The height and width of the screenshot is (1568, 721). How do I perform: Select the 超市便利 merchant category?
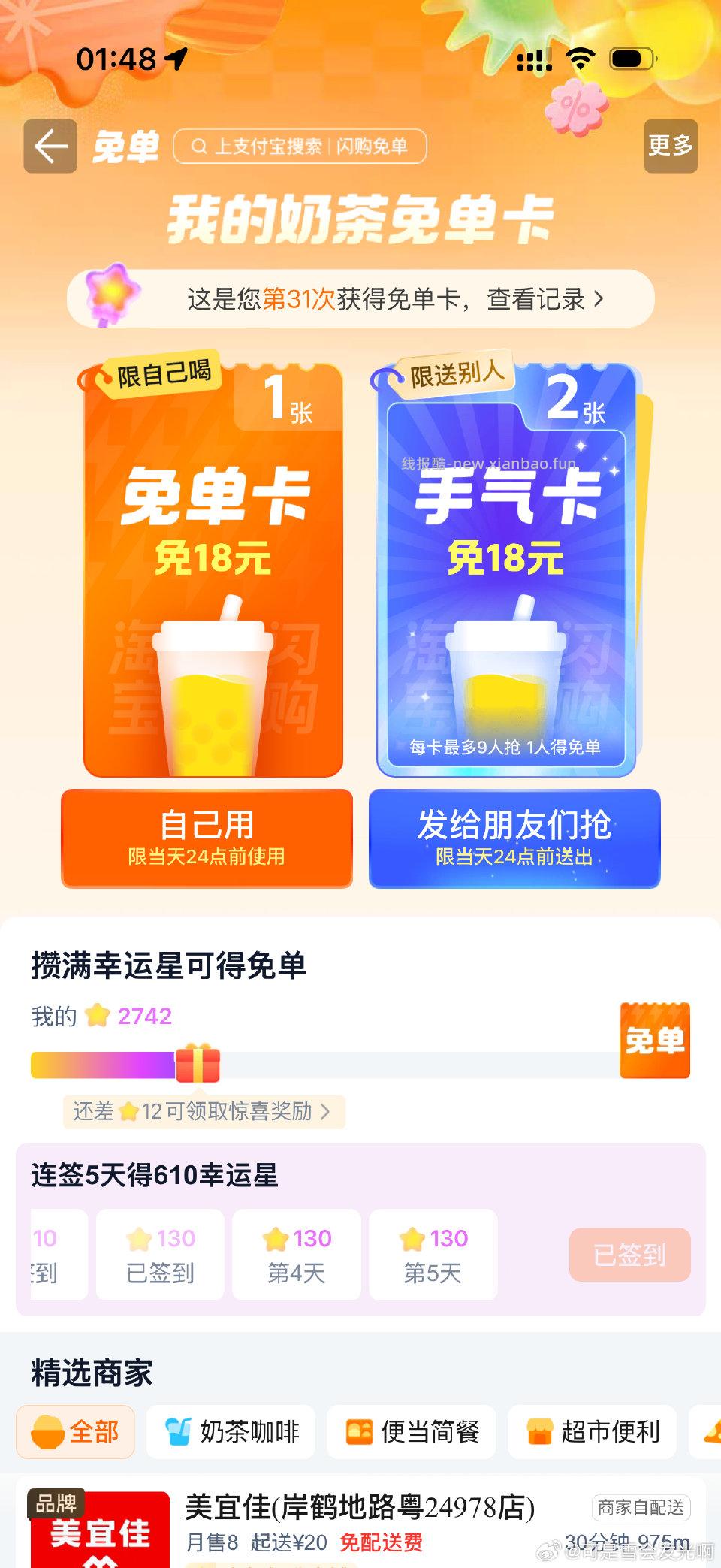tap(592, 1432)
